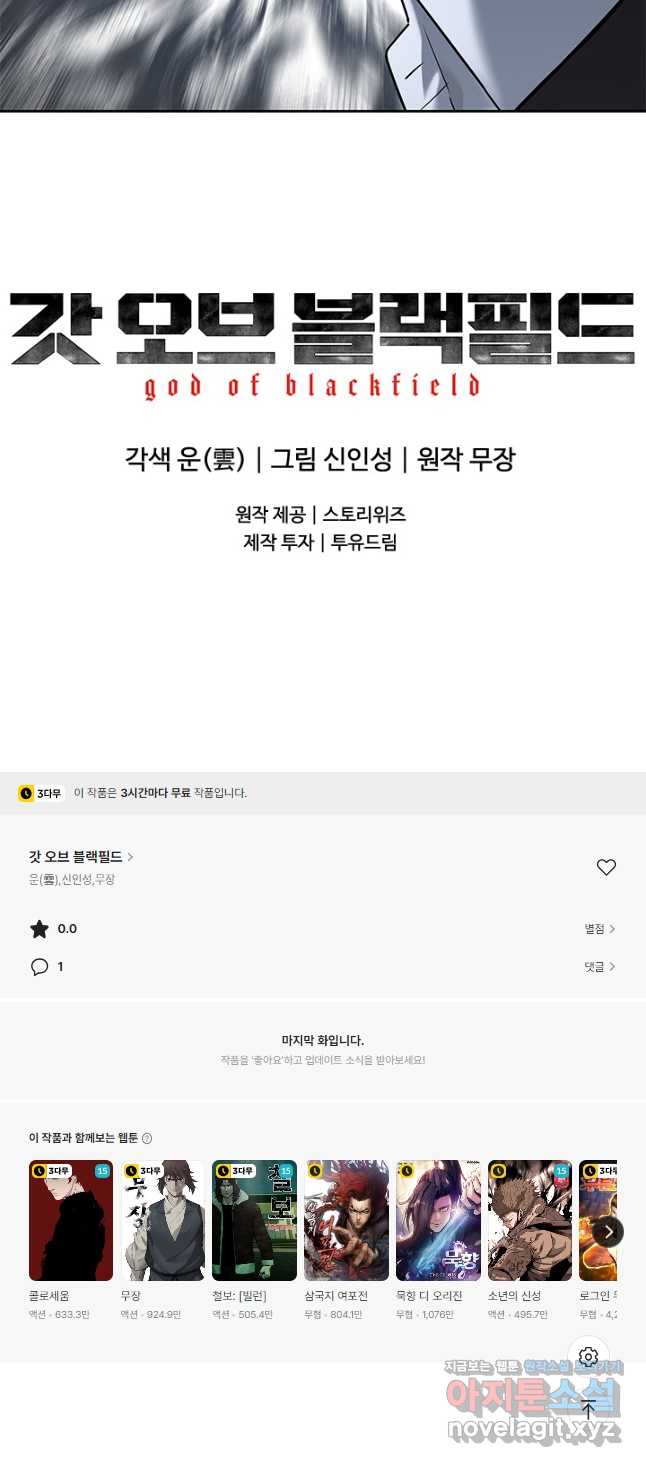The width and height of the screenshot is (646, 1467).
Task: Open the 소년의 신성 webtoon card
Action: (x=530, y=1221)
